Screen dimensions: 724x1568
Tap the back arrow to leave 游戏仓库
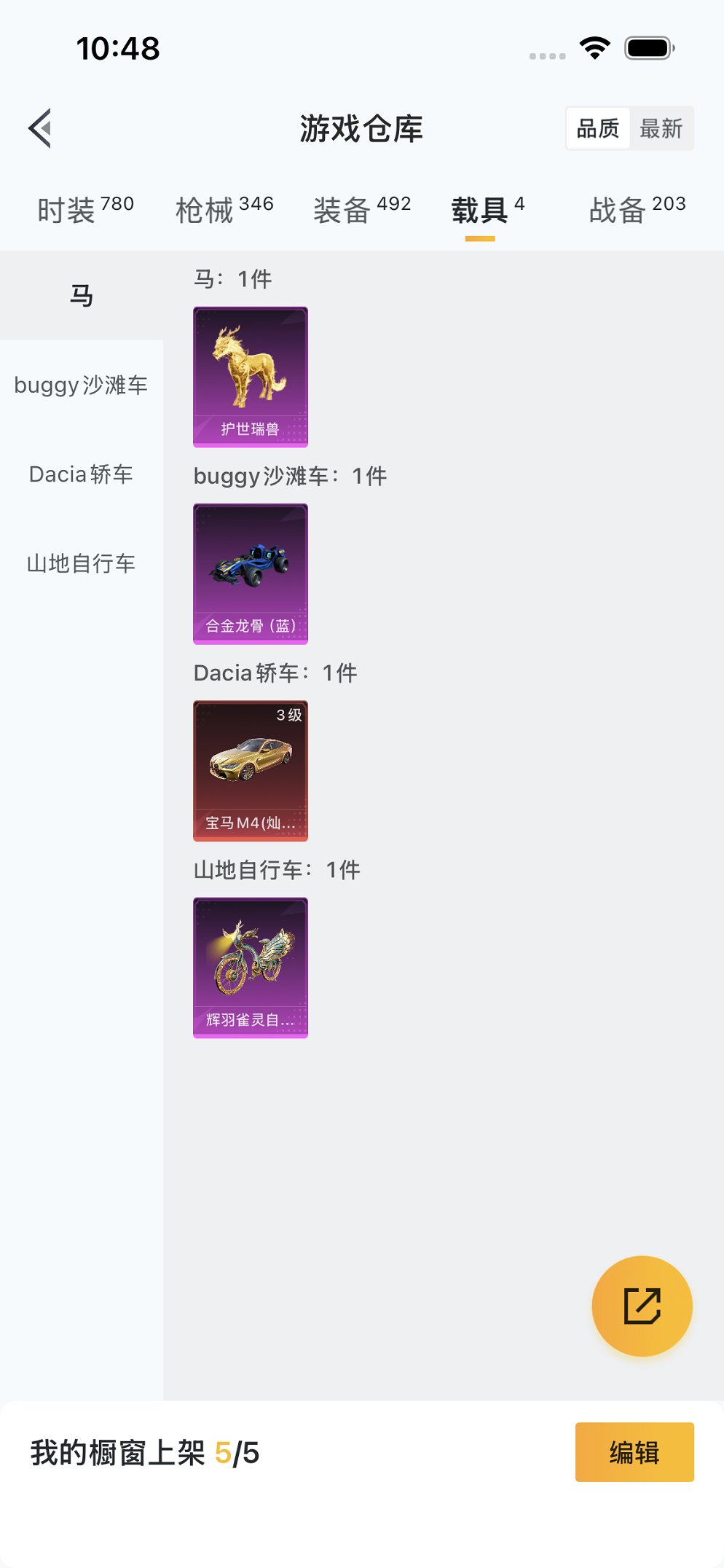(x=40, y=128)
